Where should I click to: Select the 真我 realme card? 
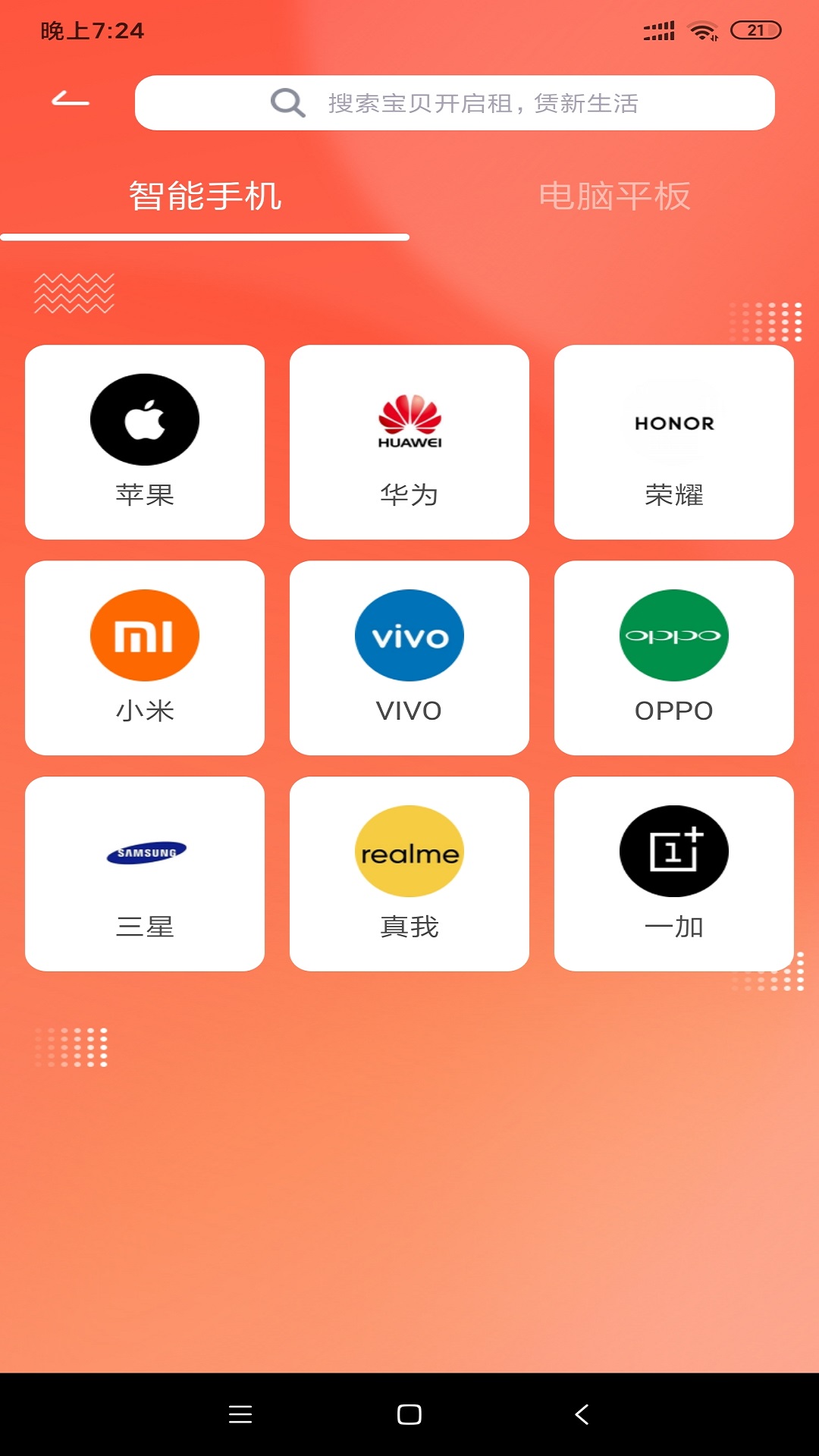coord(409,874)
